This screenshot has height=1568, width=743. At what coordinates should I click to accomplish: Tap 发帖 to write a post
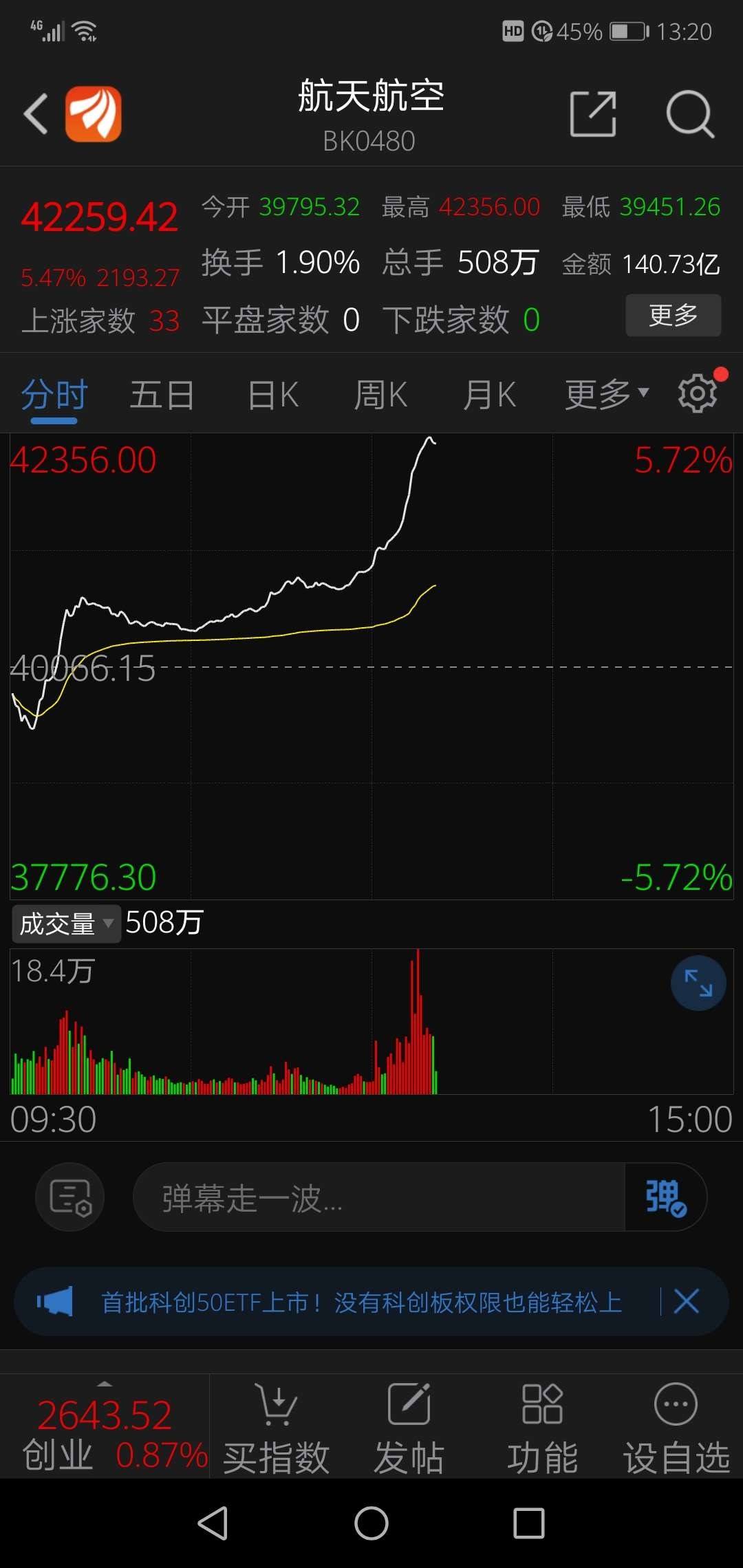(x=409, y=1428)
